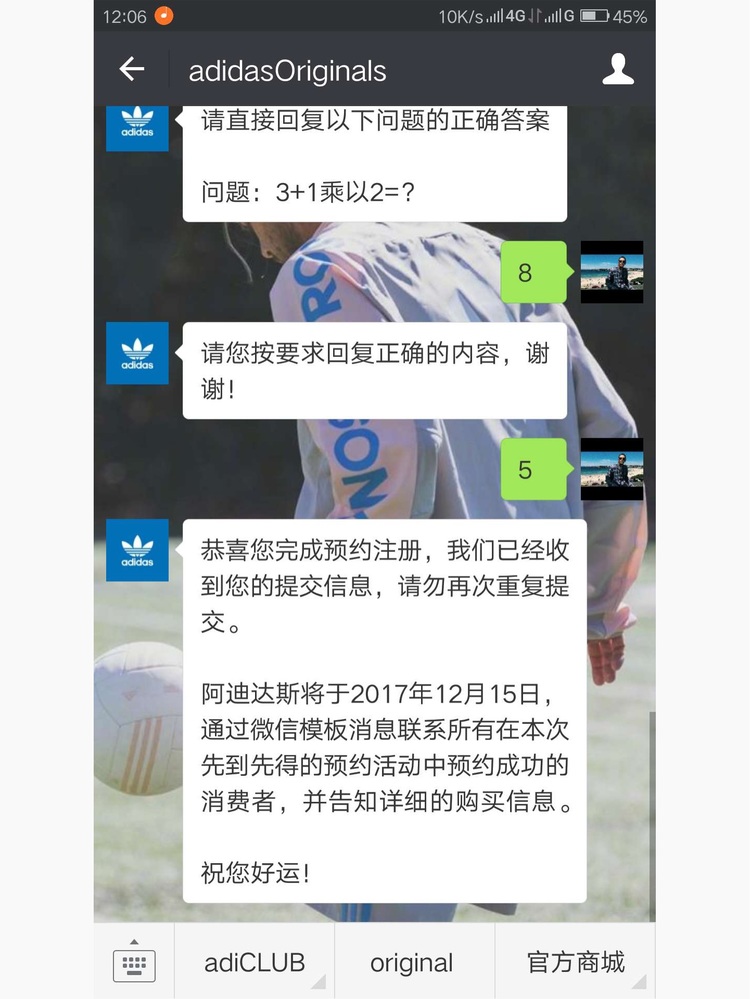Open adidas avatar beside 请您按要求回复 message
Image resolution: width=750 pixels, height=999 pixels.
click(x=137, y=353)
